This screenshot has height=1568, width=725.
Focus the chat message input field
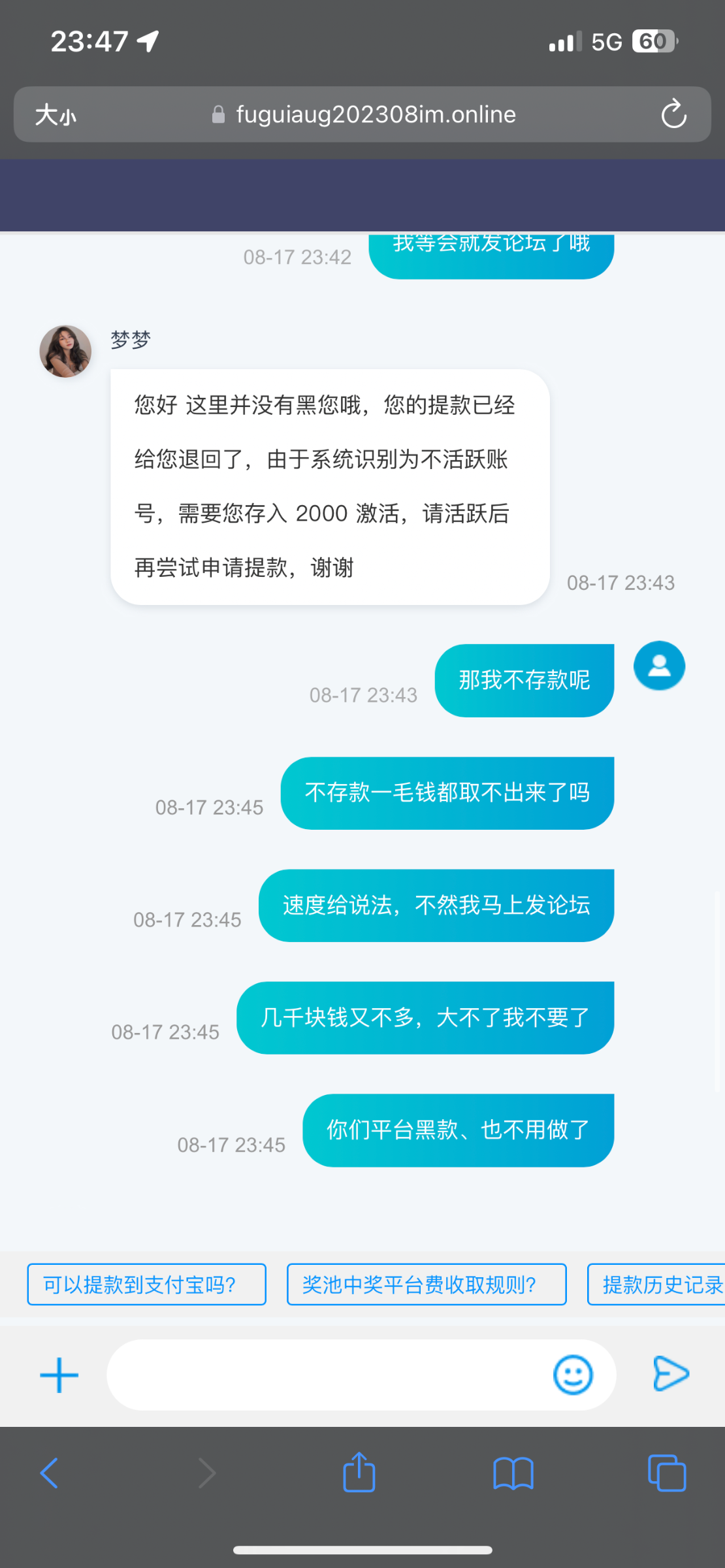click(327, 1375)
